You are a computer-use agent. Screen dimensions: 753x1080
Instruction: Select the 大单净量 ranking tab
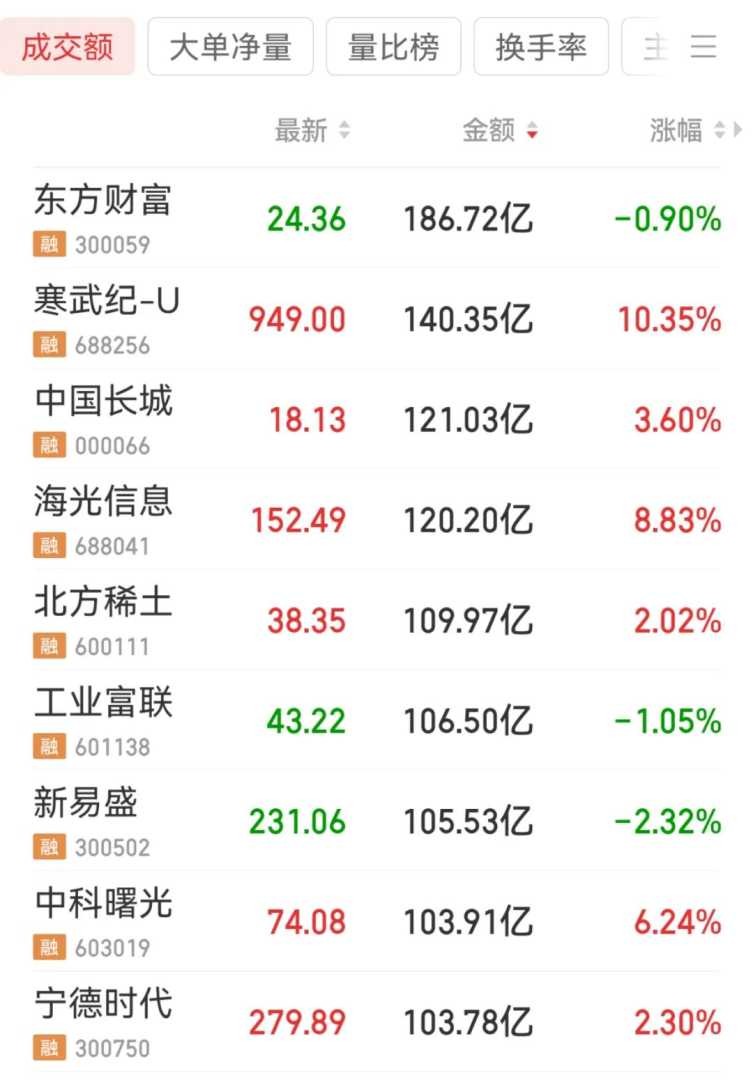(x=230, y=47)
